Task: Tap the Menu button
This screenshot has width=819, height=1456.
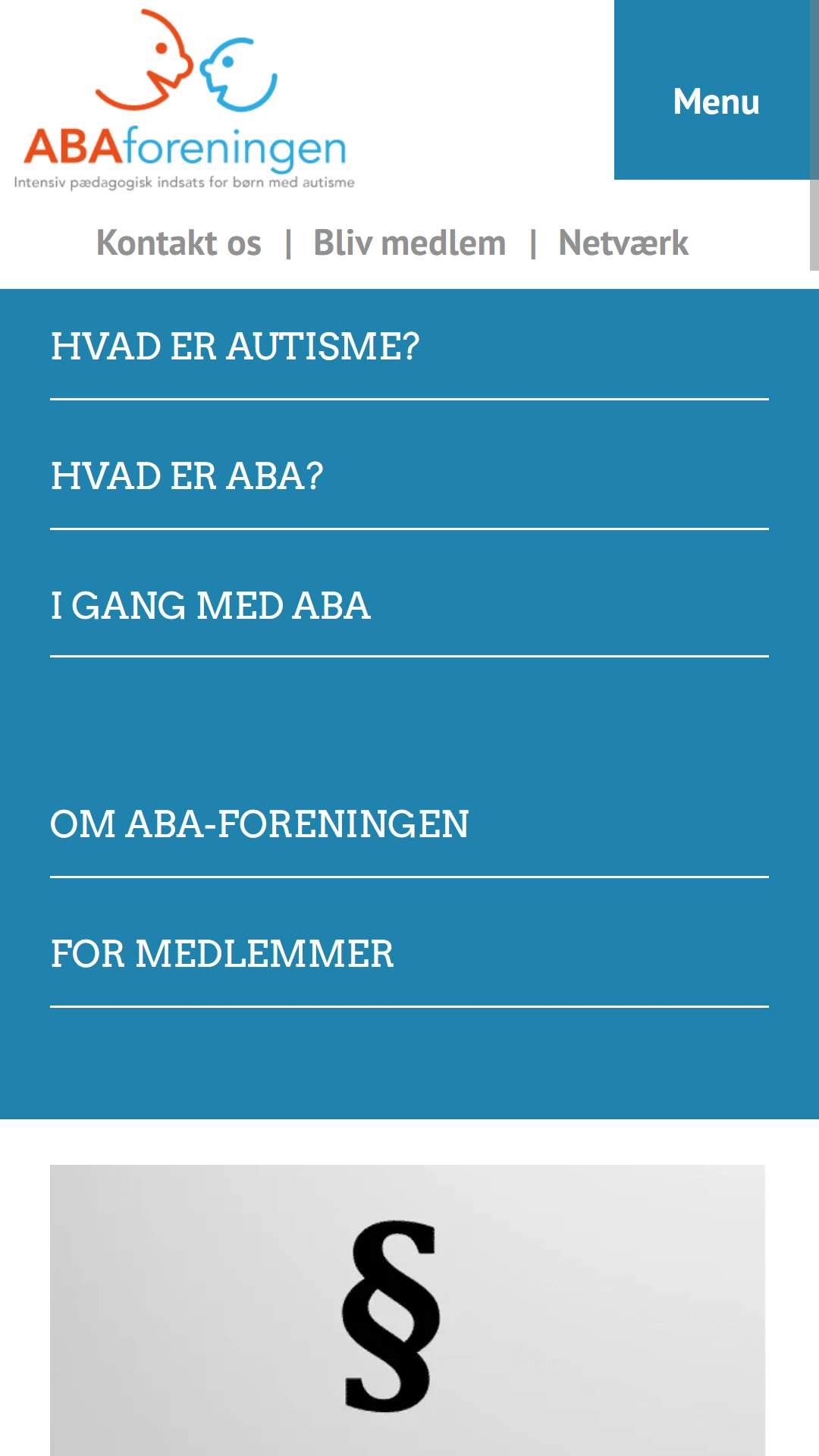Action: (716, 89)
